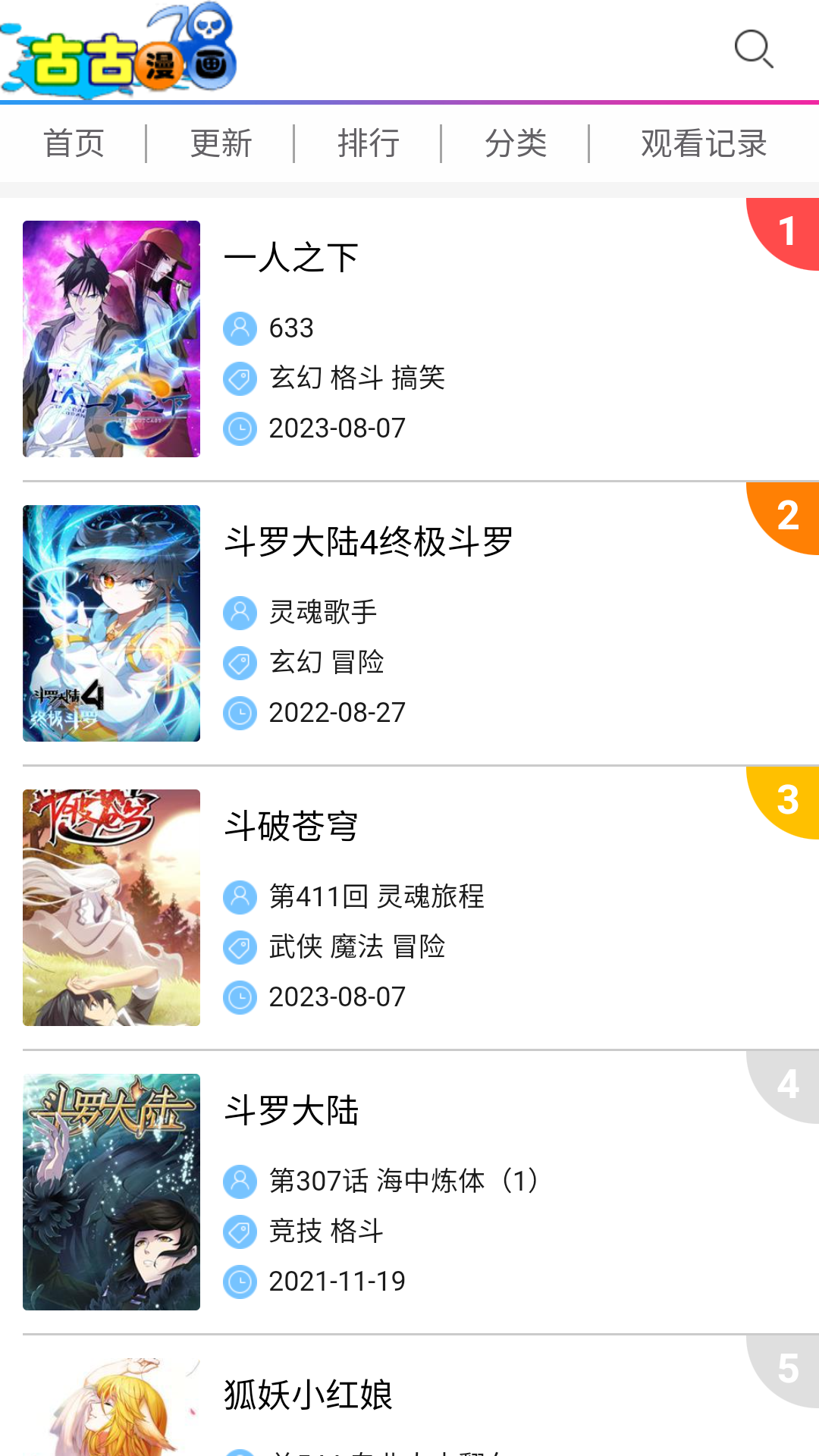Open the search magnifier icon
Screen dimensions: 819x1456
754,49
